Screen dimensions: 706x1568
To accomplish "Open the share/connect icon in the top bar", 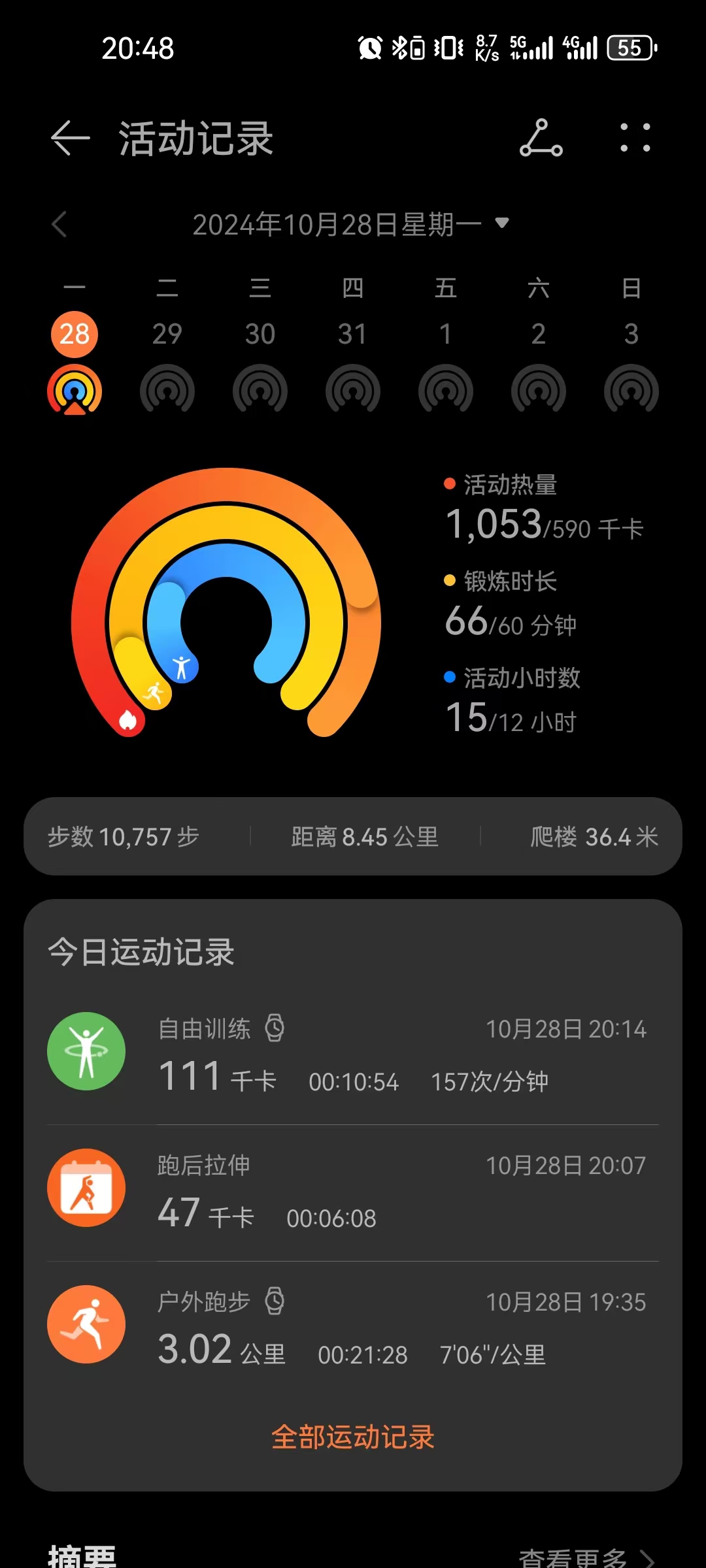I will (541, 139).
